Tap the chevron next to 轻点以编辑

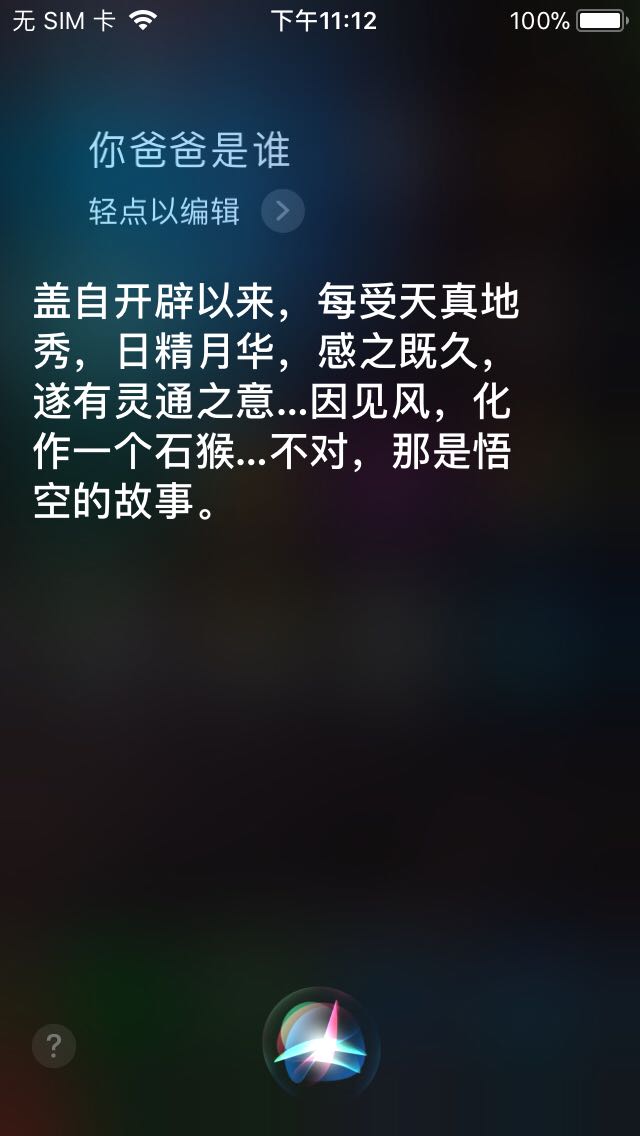[x=283, y=211]
